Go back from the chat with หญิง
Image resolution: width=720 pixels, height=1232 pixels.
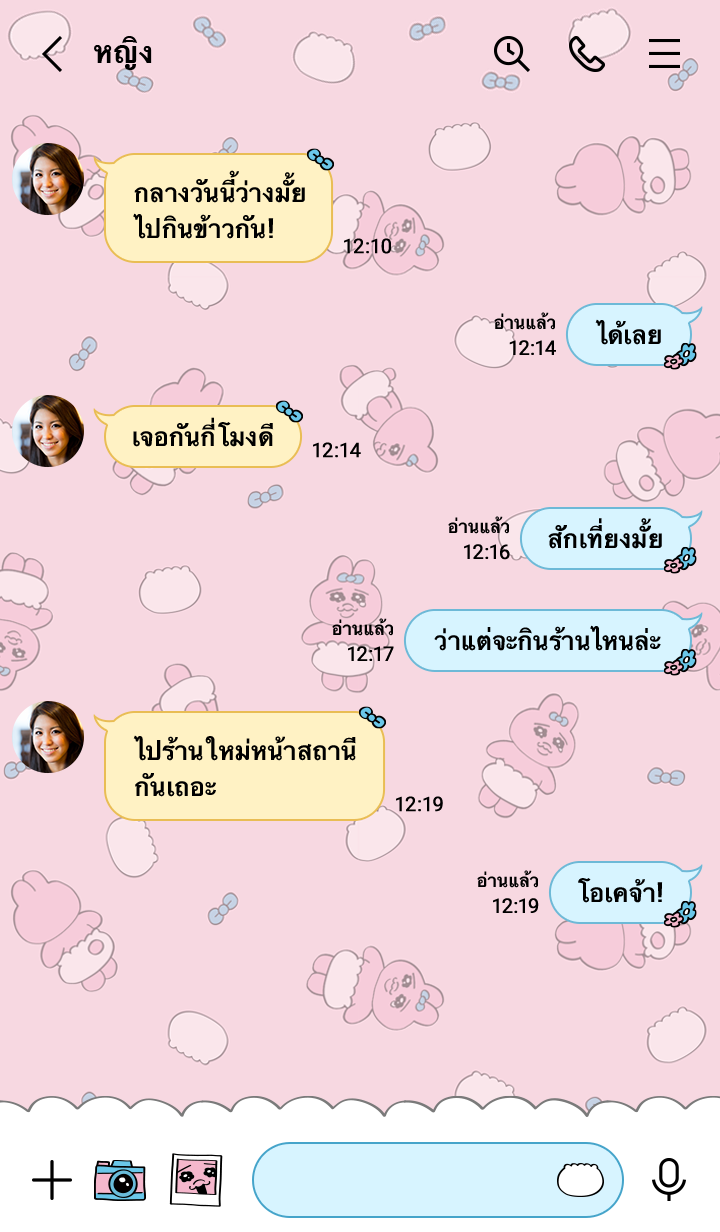[52, 54]
